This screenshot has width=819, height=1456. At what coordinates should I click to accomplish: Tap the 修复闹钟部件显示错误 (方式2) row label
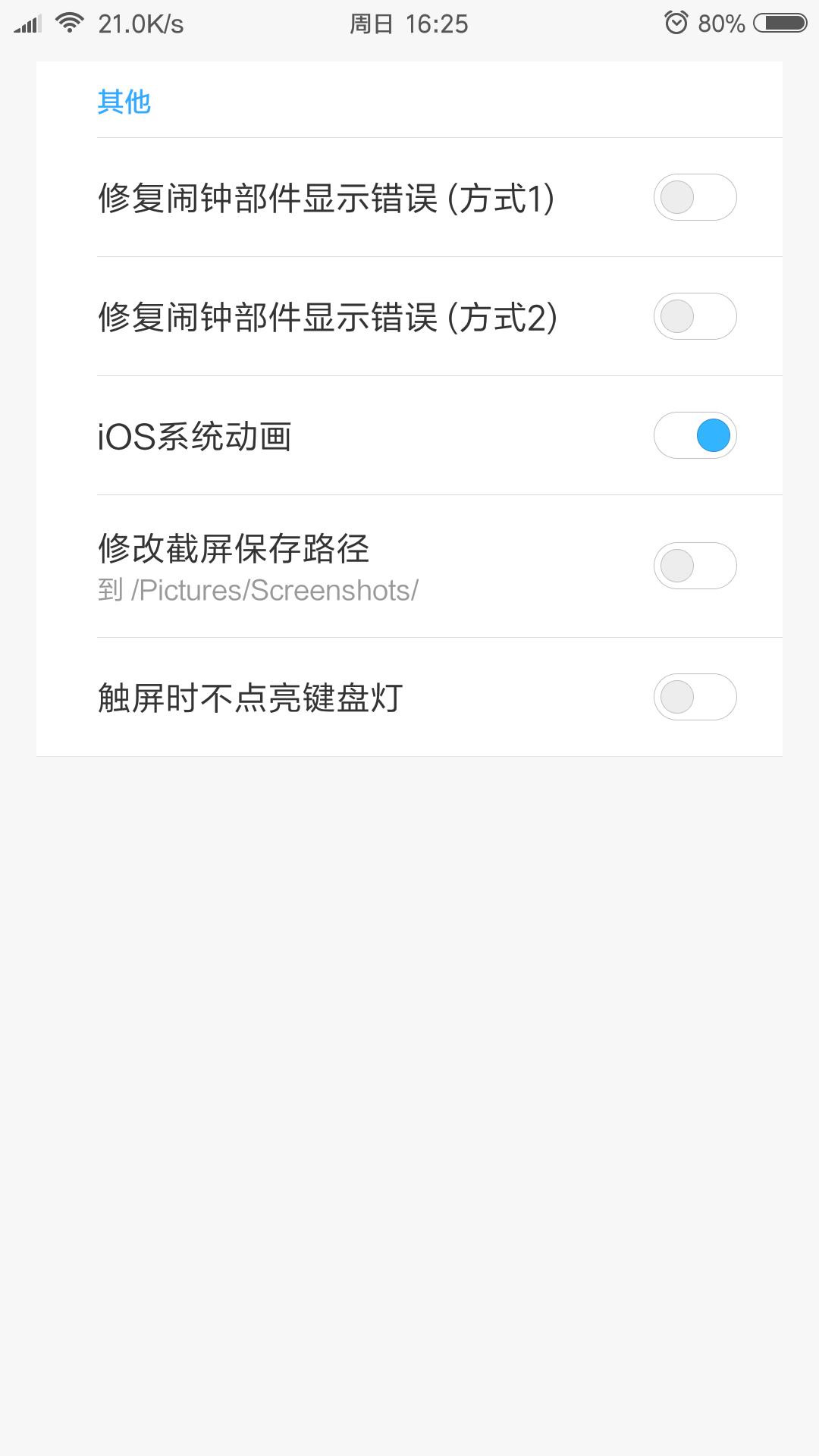point(328,316)
